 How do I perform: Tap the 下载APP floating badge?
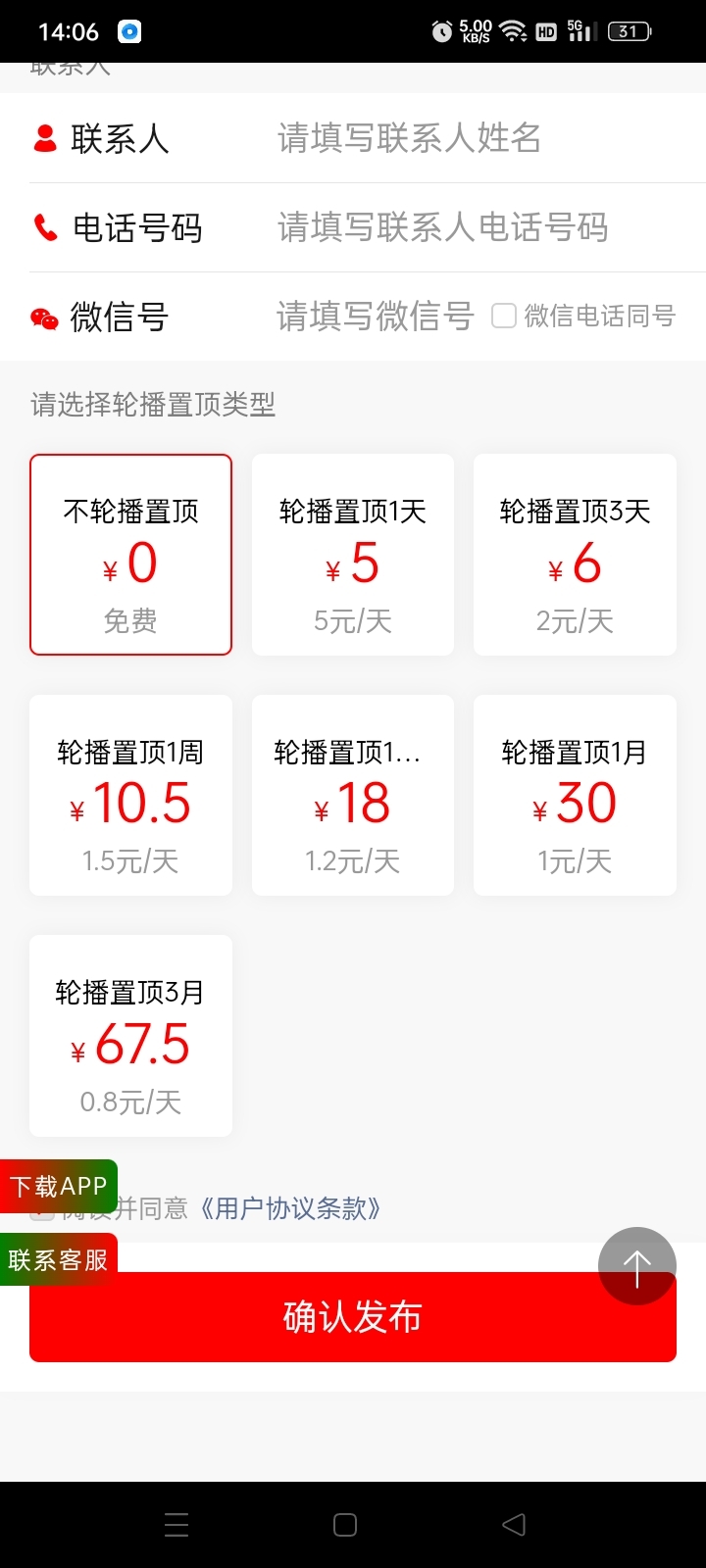[x=57, y=1186]
